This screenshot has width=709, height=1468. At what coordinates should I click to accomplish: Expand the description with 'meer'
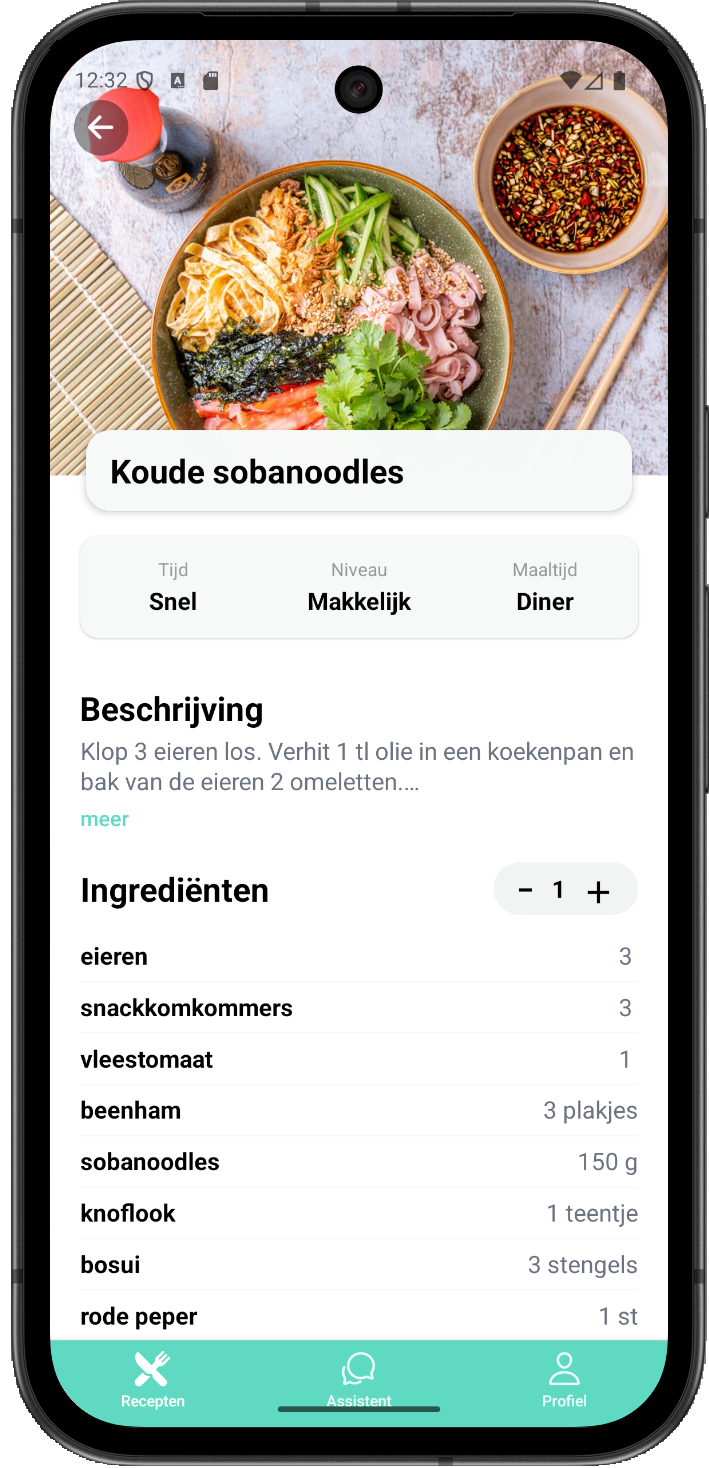coord(105,819)
